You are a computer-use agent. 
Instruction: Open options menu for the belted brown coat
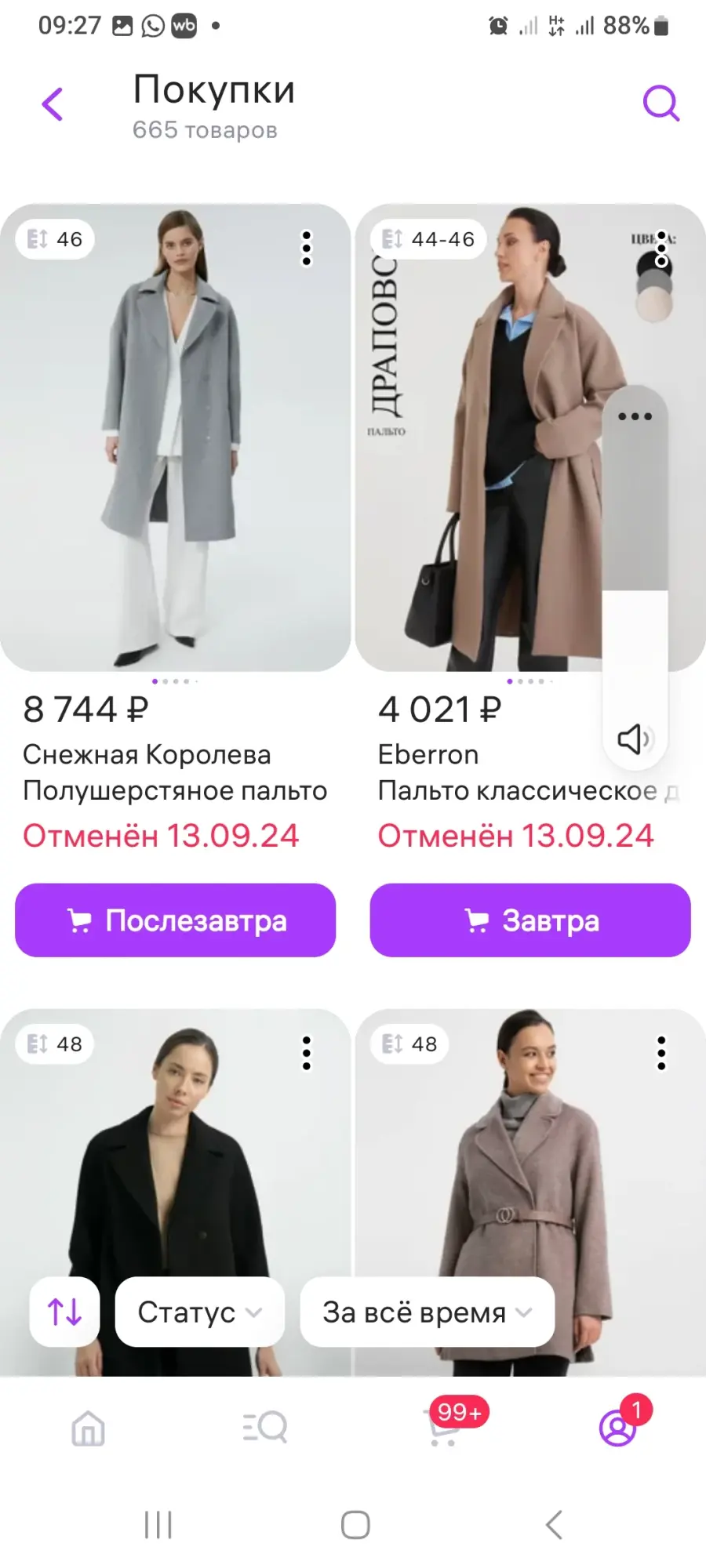point(661,1053)
